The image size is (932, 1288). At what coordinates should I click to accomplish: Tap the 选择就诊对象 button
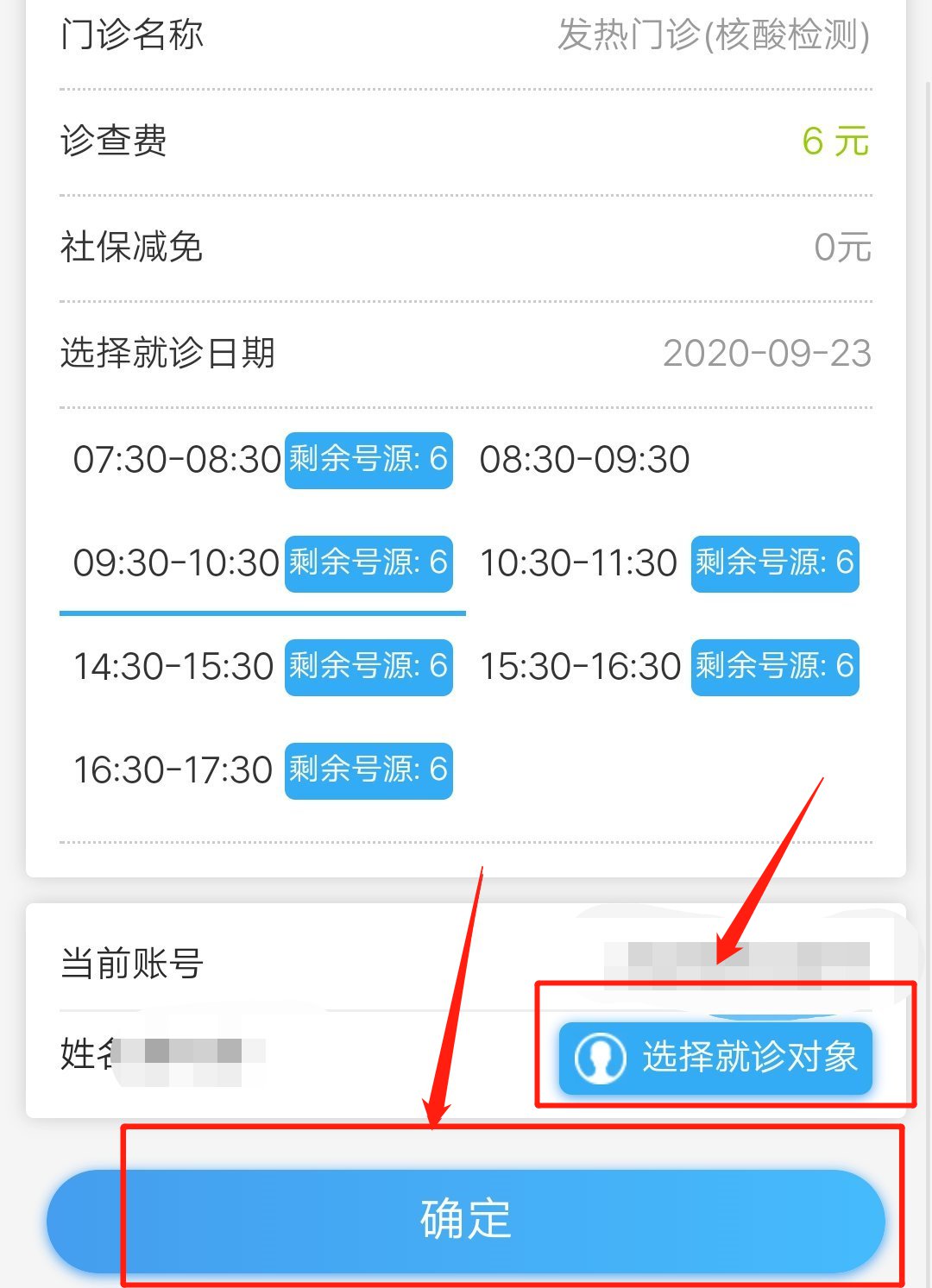point(715,1058)
